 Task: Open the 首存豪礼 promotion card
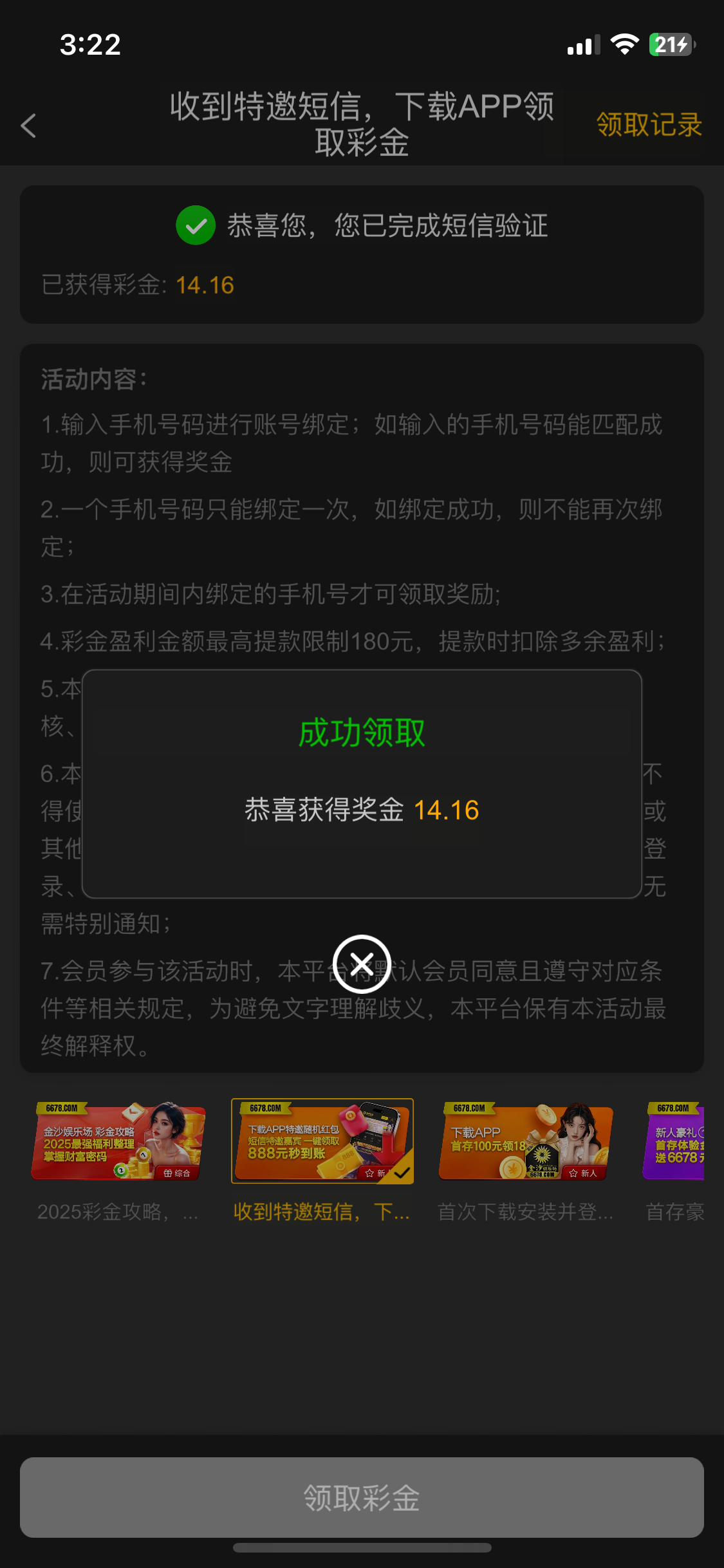click(674, 1142)
